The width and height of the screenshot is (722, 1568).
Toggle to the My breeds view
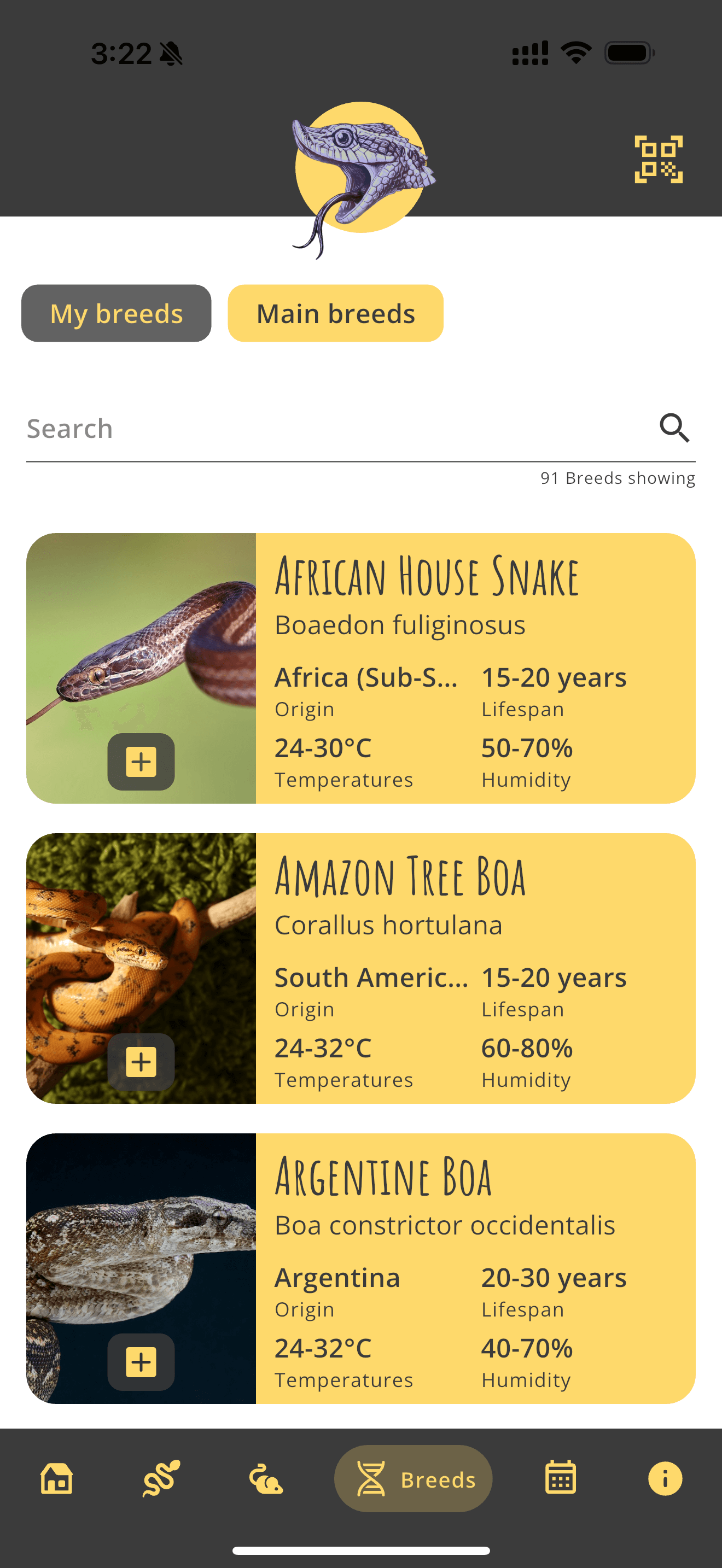(x=115, y=313)
